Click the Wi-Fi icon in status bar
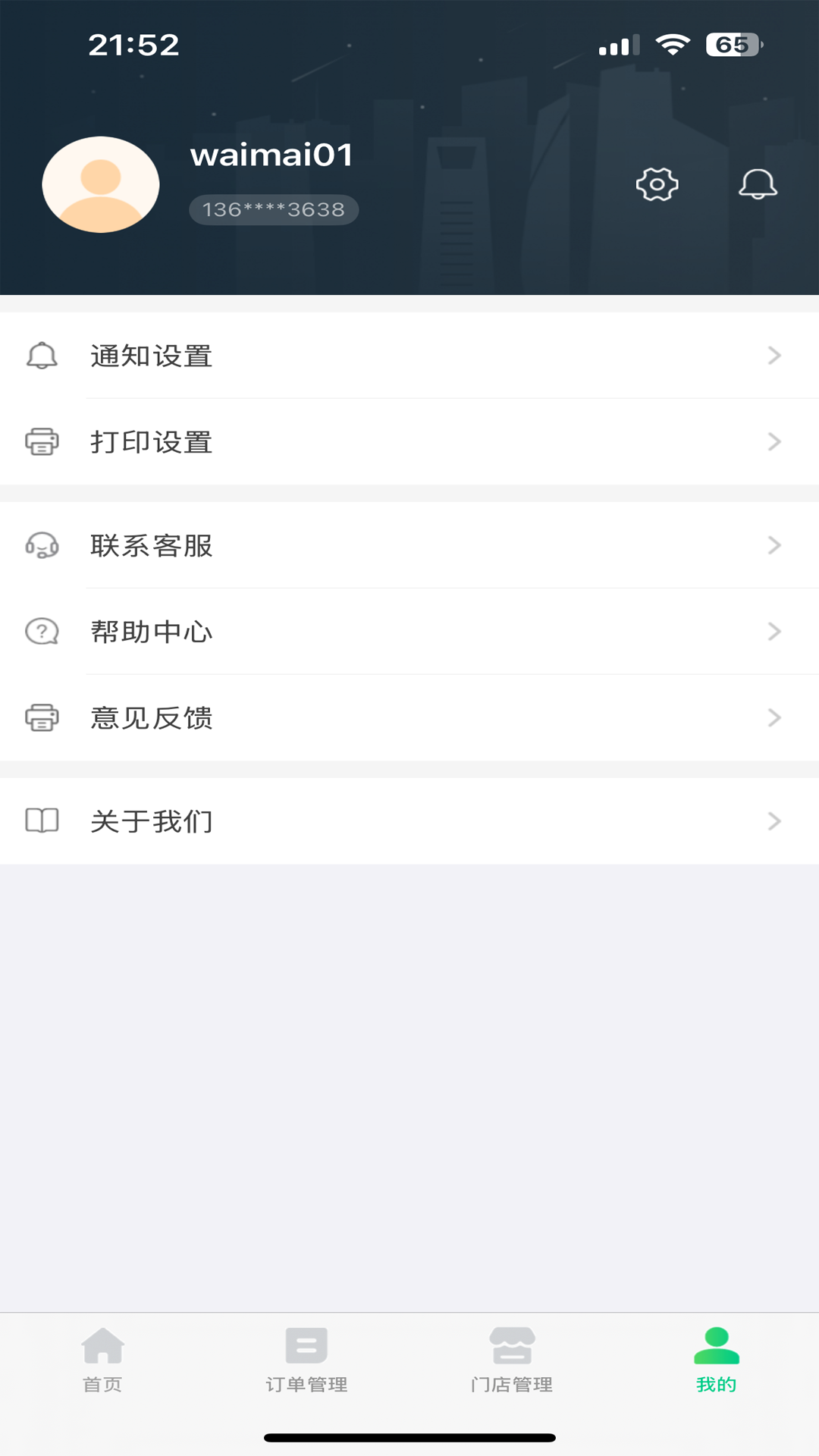The width and height of the screenshot is (819, 1456). click(673, 44)
